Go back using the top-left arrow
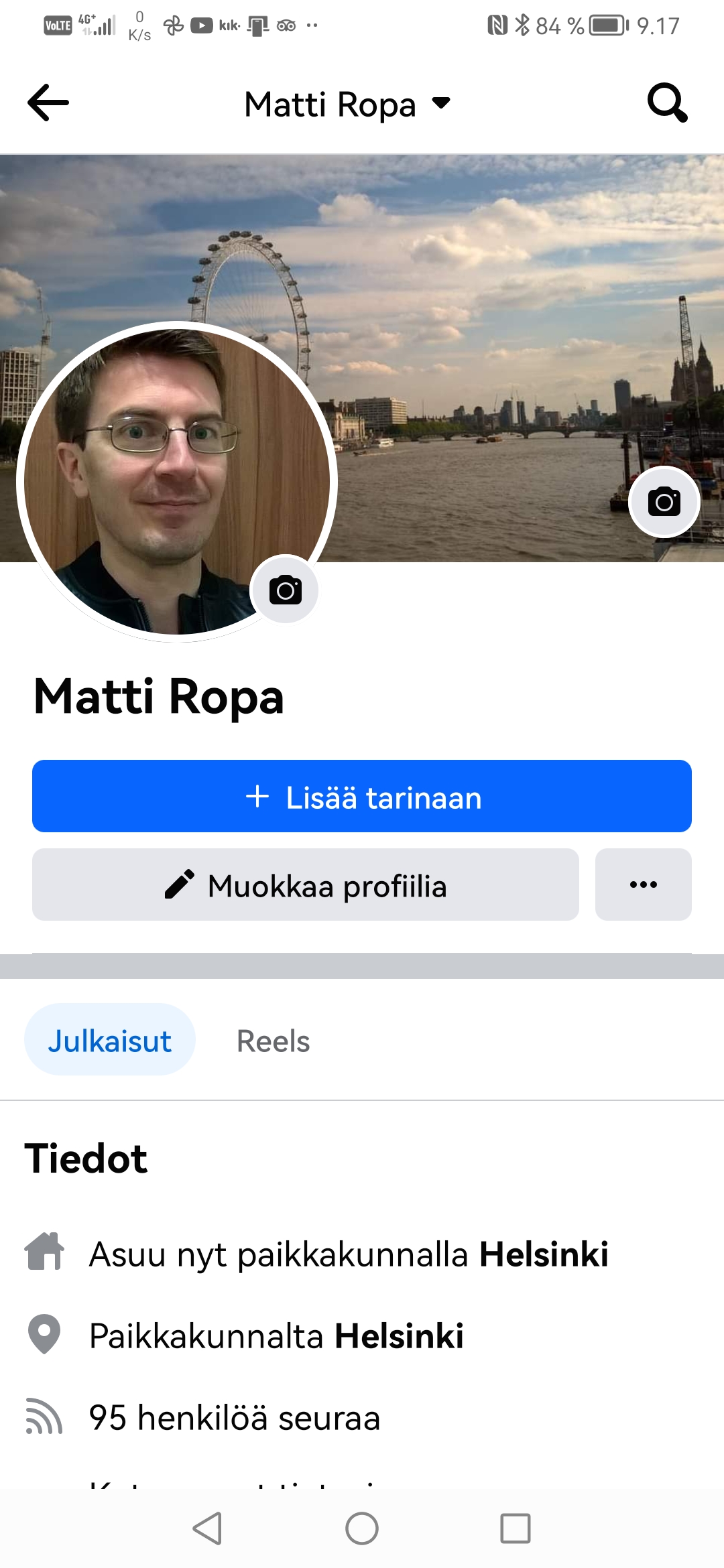Image resolution: width=724 pixels, height=1568 pixels. [48, 103]
